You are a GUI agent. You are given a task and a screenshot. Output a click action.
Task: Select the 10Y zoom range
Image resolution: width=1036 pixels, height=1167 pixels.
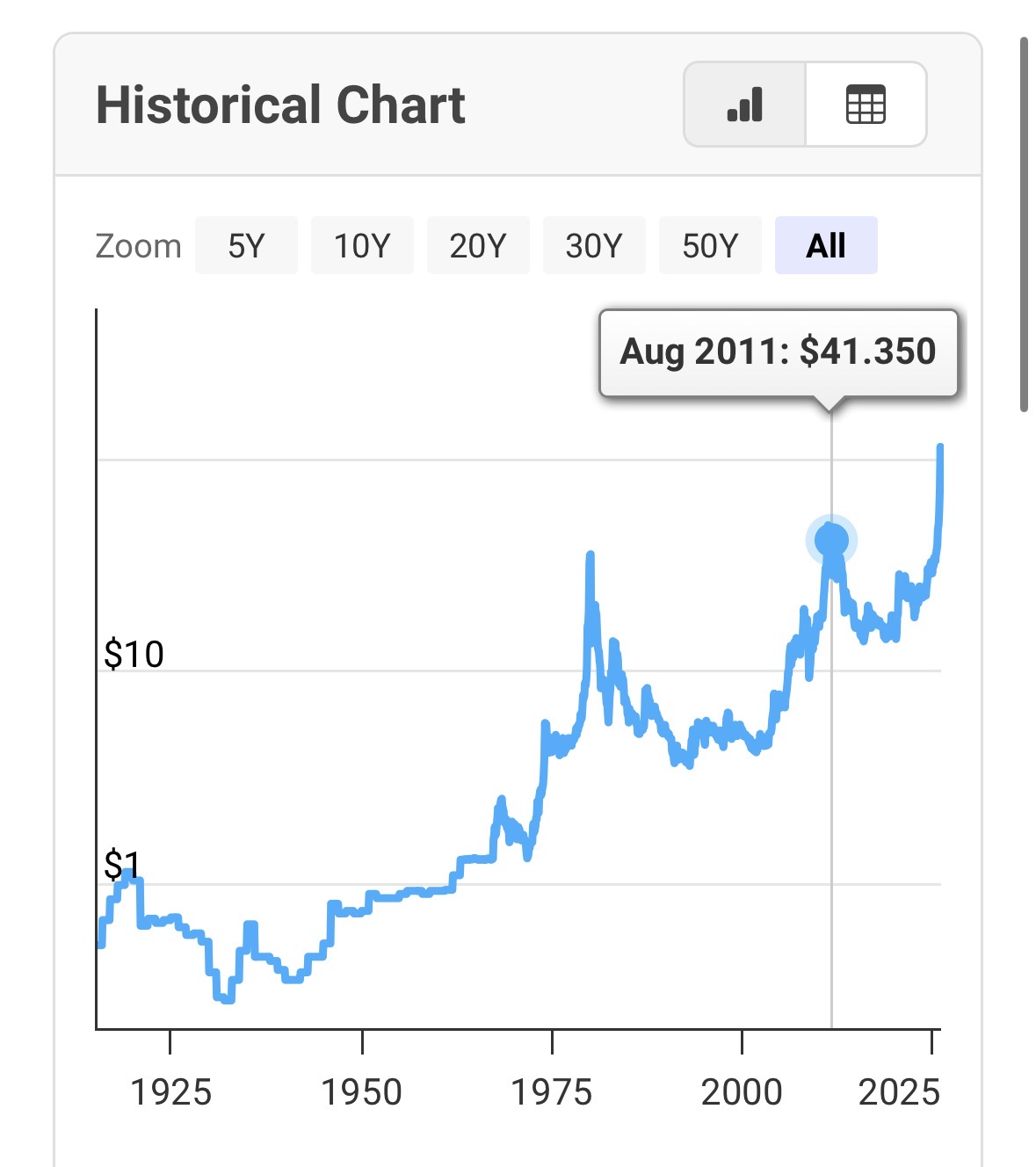pyautogui.click(x=362, y=246)
